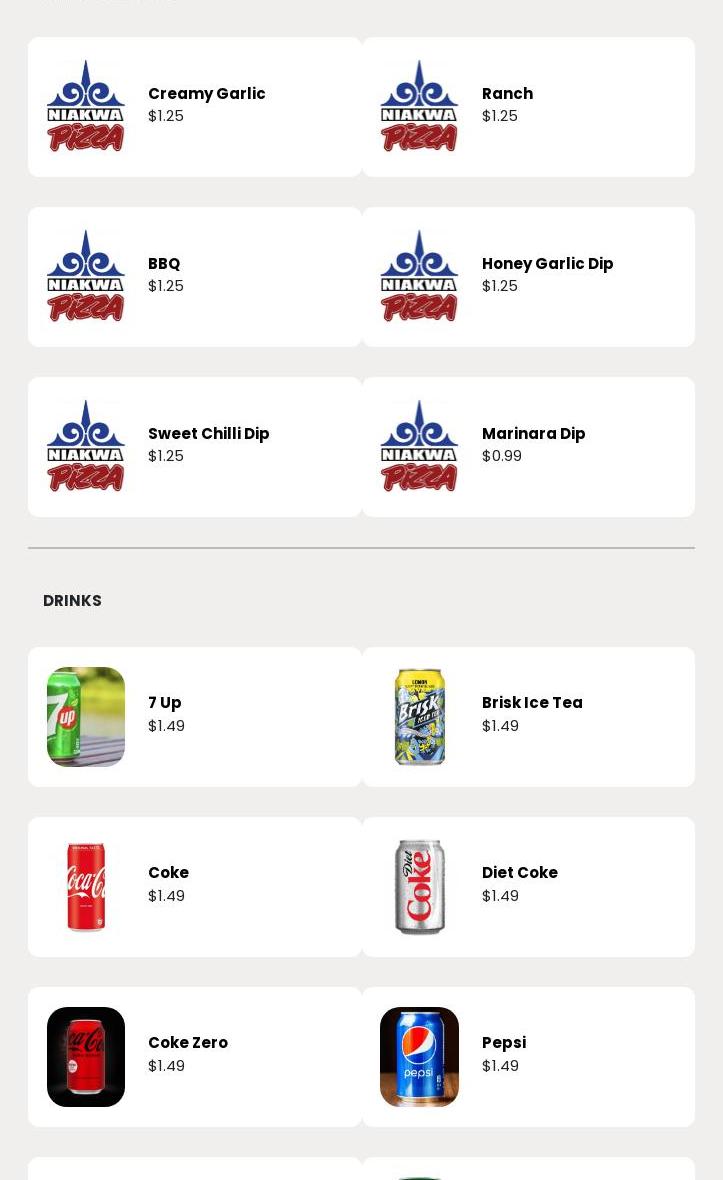Pick the Coke Zero drink card
This screenshot has width=723, height=1180.
coord(195,1057)
